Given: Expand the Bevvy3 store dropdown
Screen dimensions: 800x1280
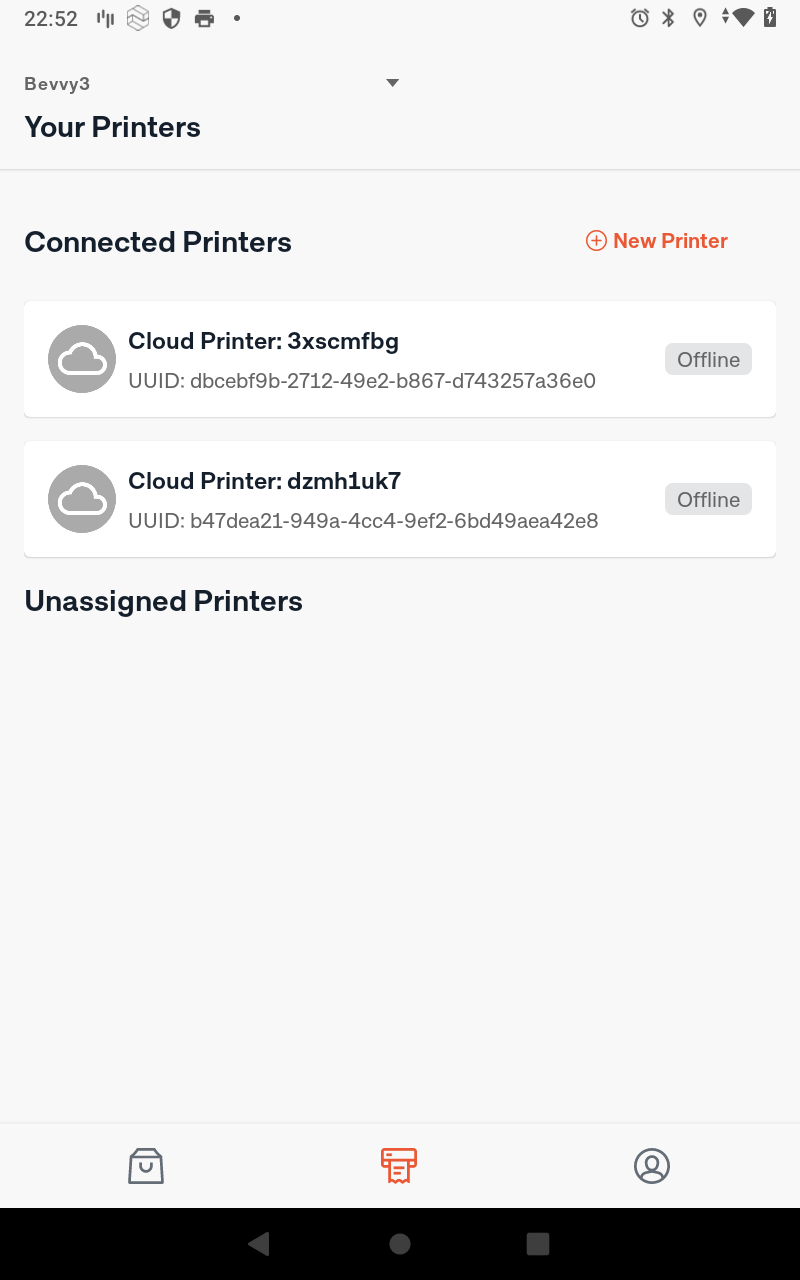Looking at the screenshot, I should (x=392, y=83).
